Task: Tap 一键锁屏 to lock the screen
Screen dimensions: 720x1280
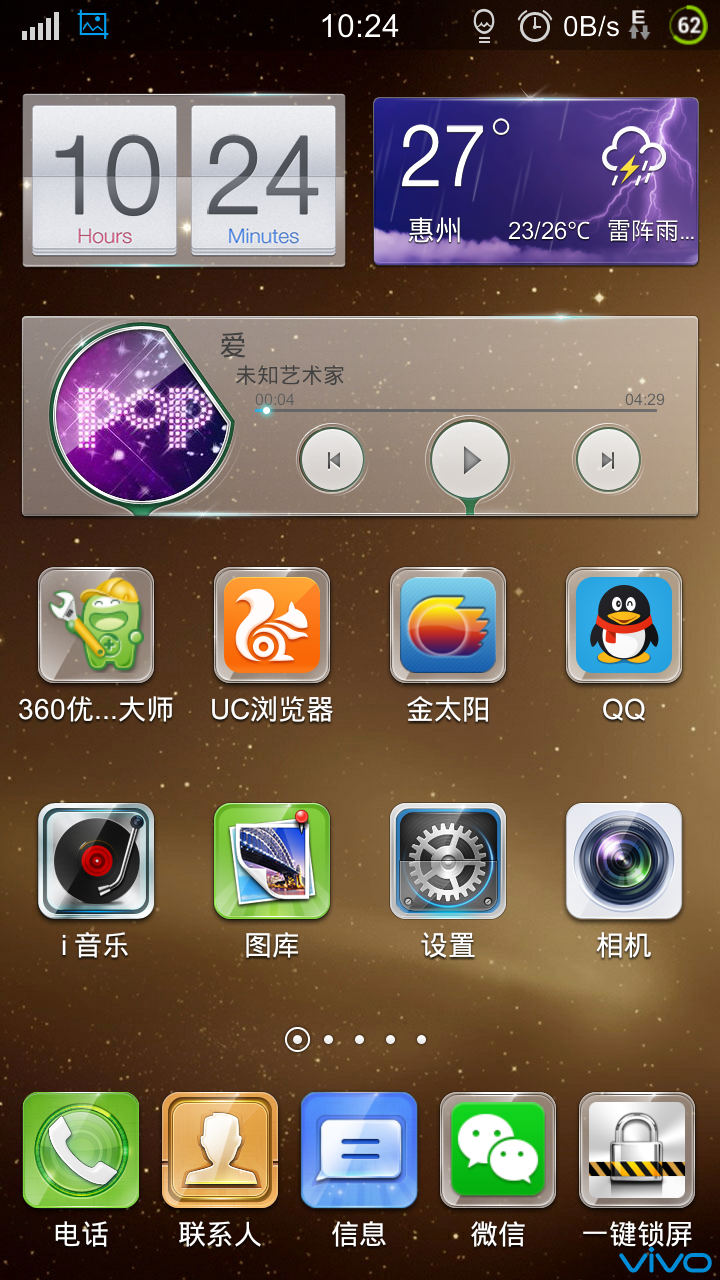Action: tap(637, 1150)
